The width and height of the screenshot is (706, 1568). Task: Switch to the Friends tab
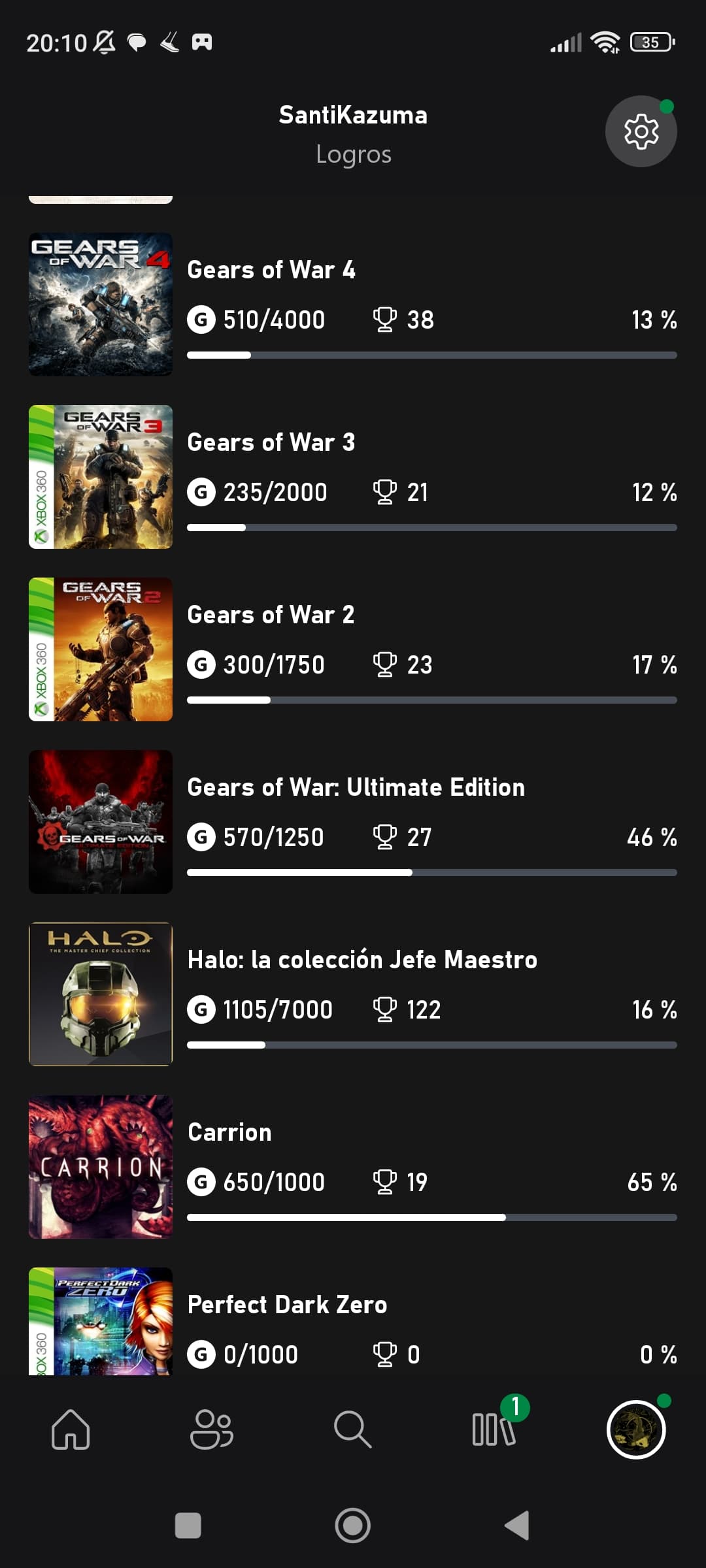click(x=211, y=1429)
